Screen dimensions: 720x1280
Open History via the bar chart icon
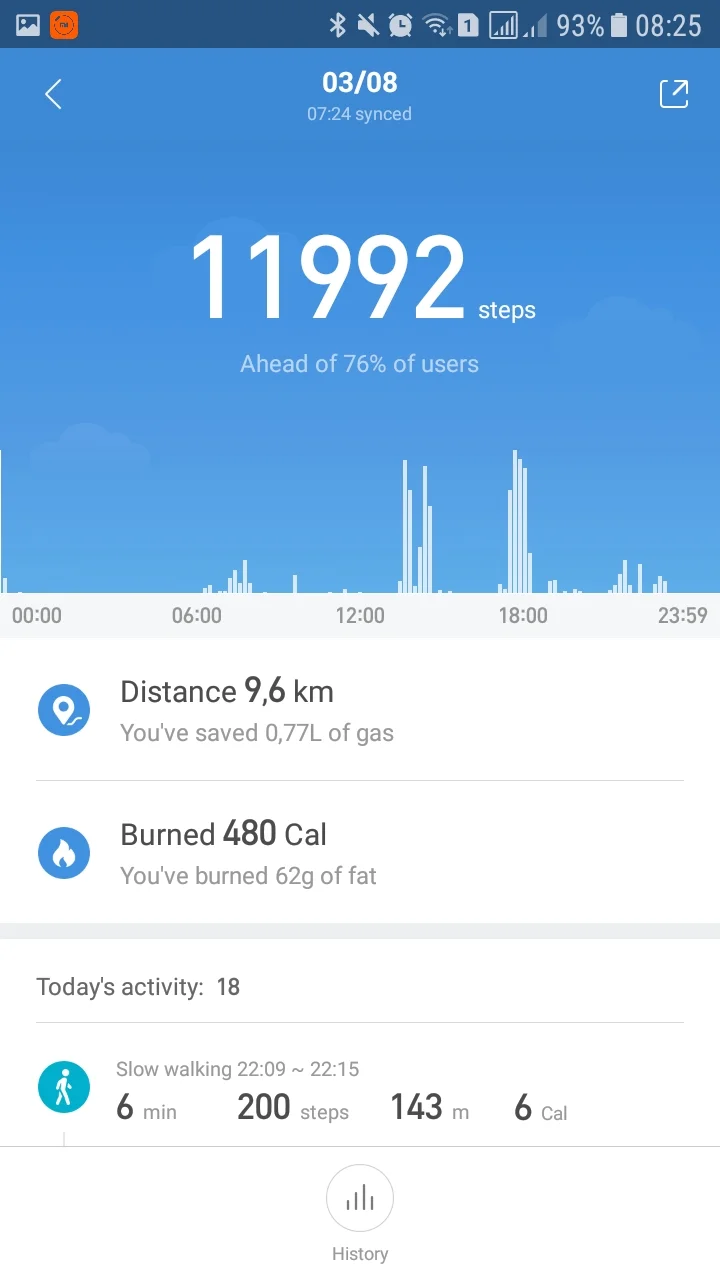(x=360, y=1198)
